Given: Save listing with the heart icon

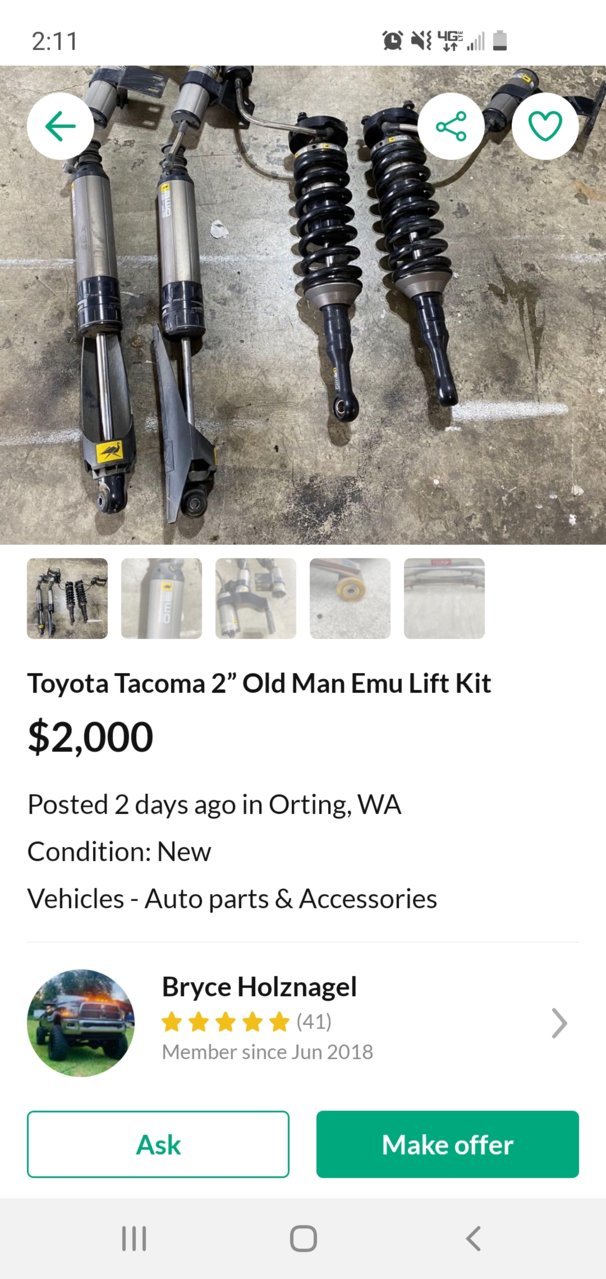Looking at the screenshot, I should (545, 126).
